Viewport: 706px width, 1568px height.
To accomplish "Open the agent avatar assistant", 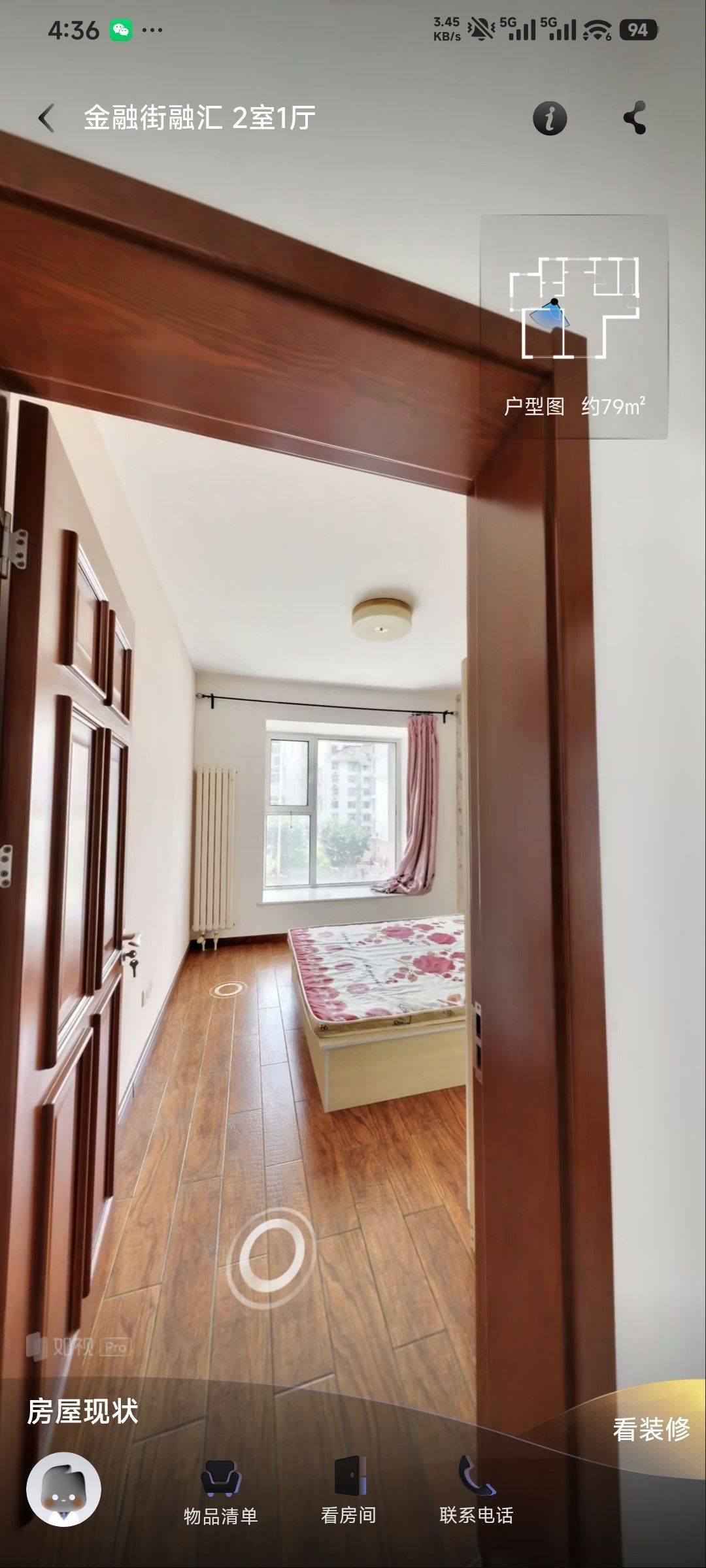I will click(63, 1489).
